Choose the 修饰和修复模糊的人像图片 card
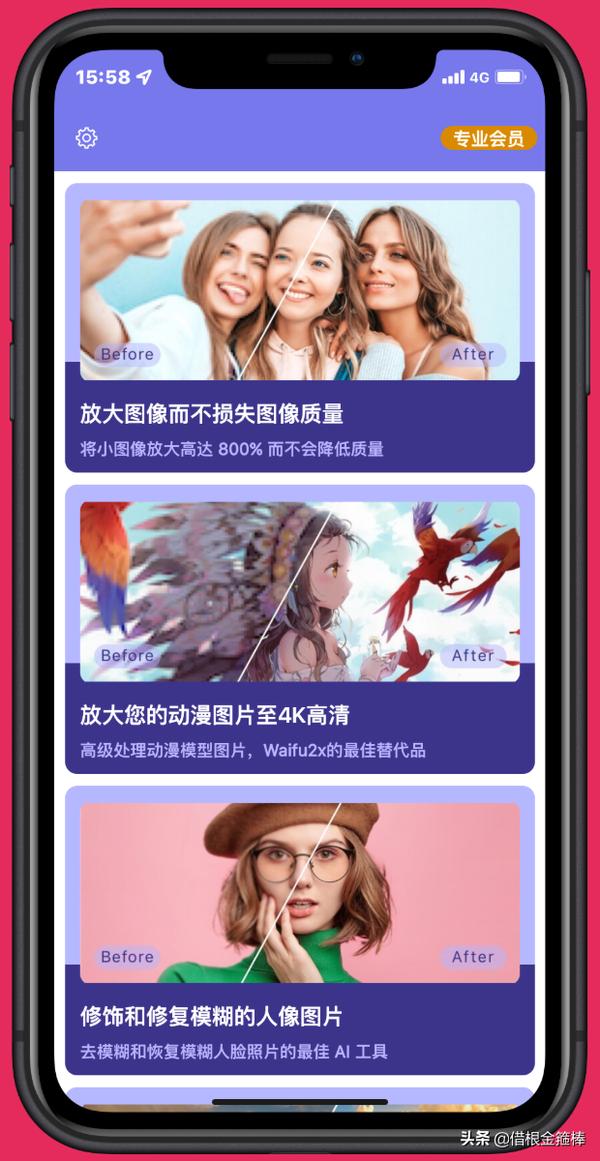The width and height of the screenshot is (600, 1161). tap(300, 930)
